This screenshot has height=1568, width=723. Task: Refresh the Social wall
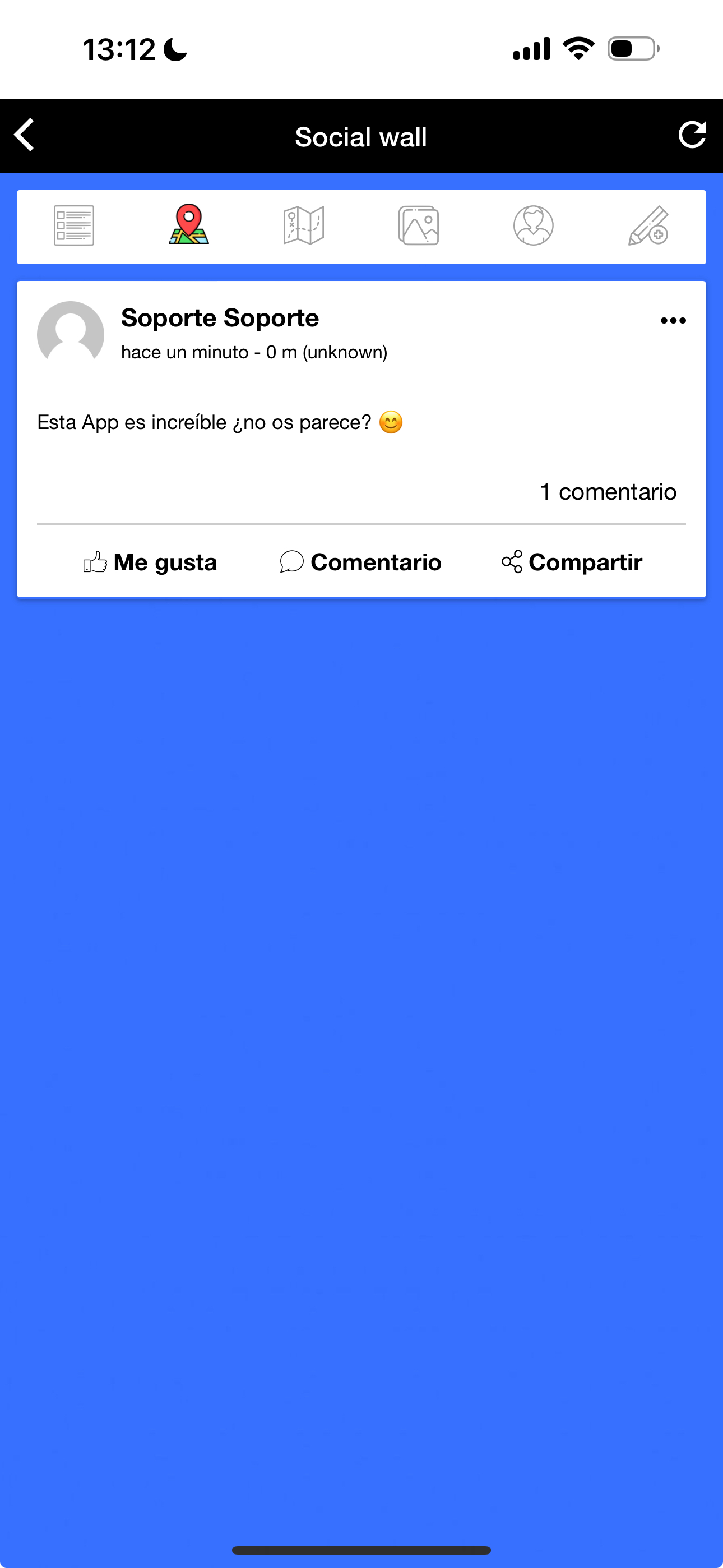(692, 135)
